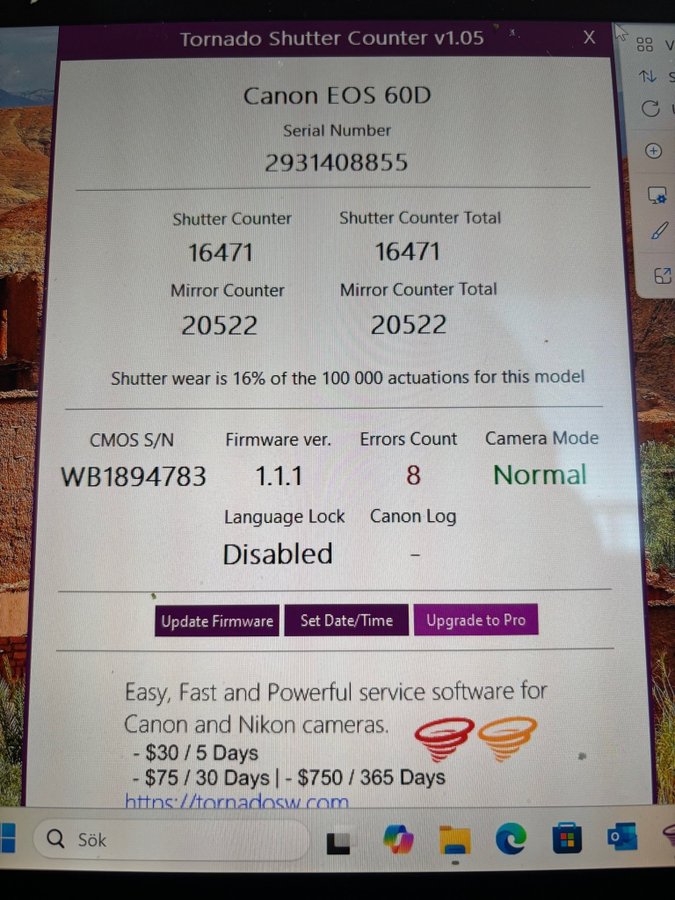675x900 pixels.
Task: Open the tornadosw.com link
Action: pos(237,802)
